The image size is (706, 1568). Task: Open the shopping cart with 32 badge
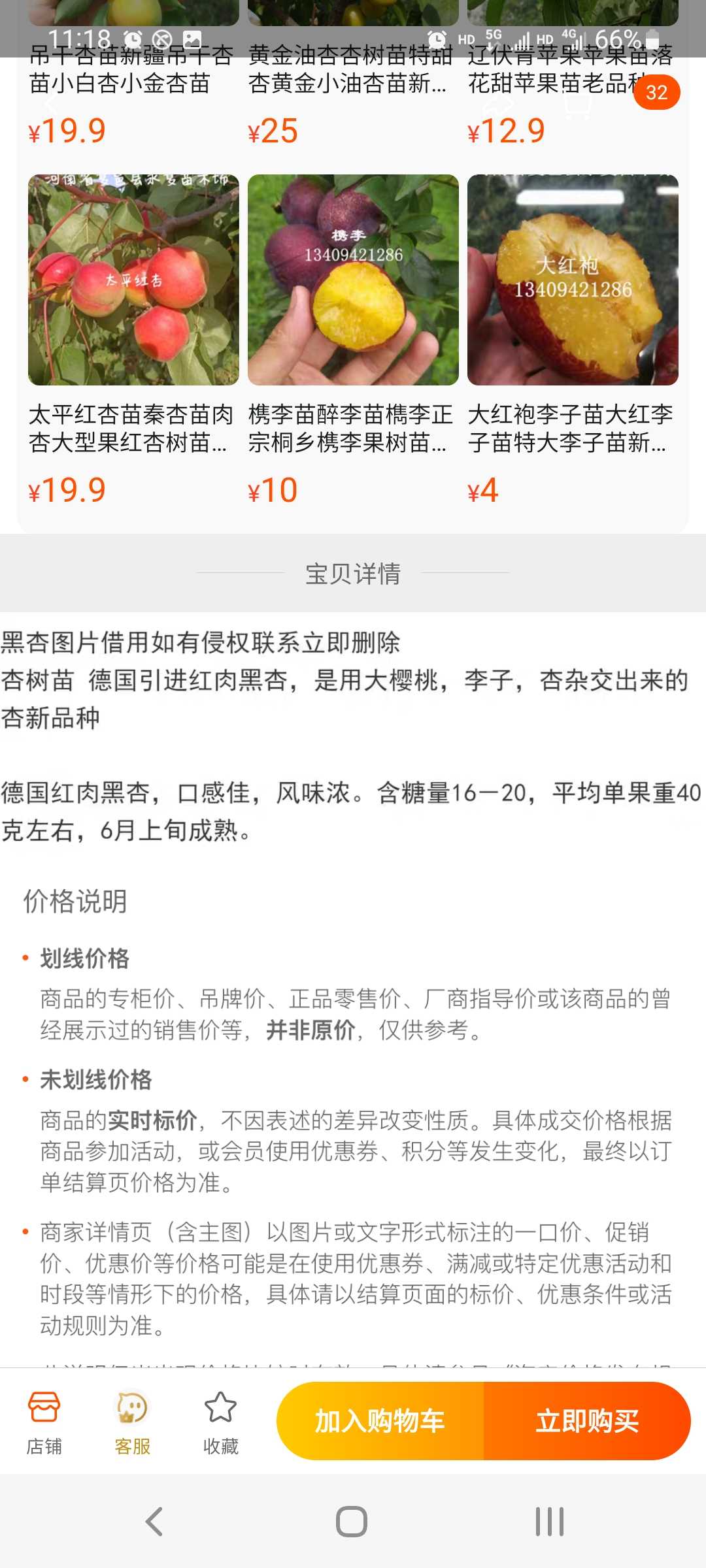click(579, 105)
